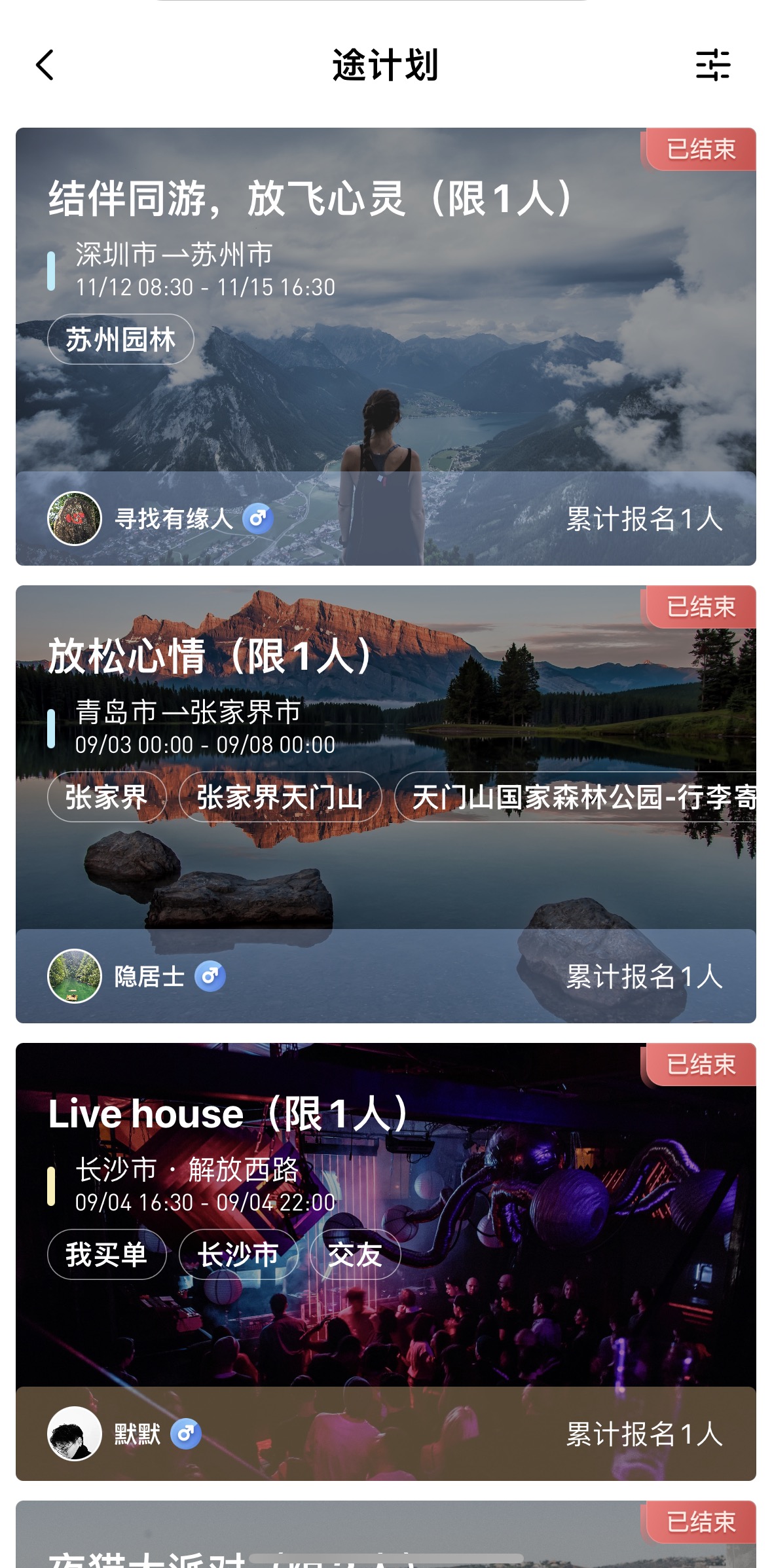Select the 我买单 tag

(x=107, y=1254)
